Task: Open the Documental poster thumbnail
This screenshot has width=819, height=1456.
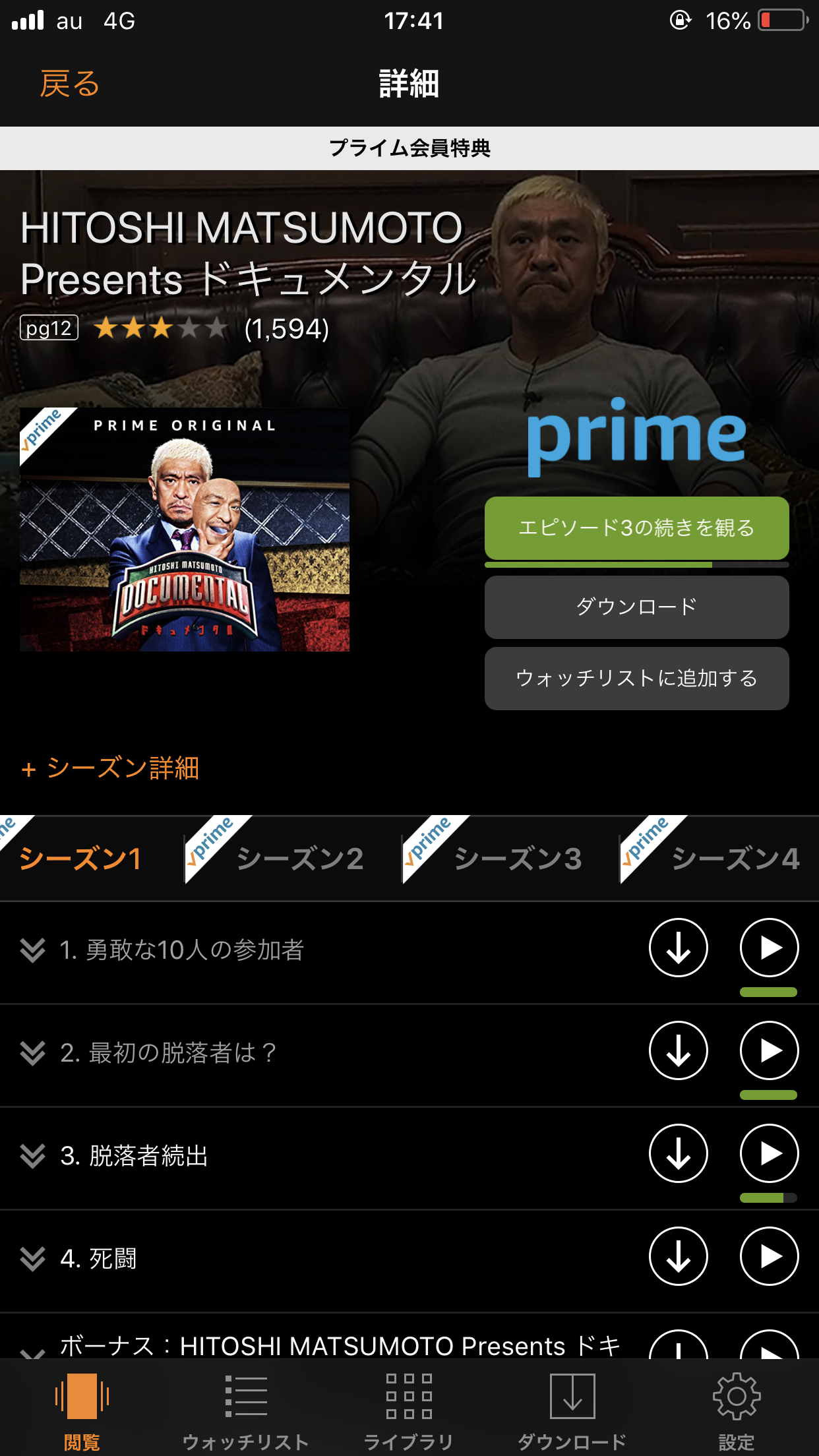Action: 185,530
